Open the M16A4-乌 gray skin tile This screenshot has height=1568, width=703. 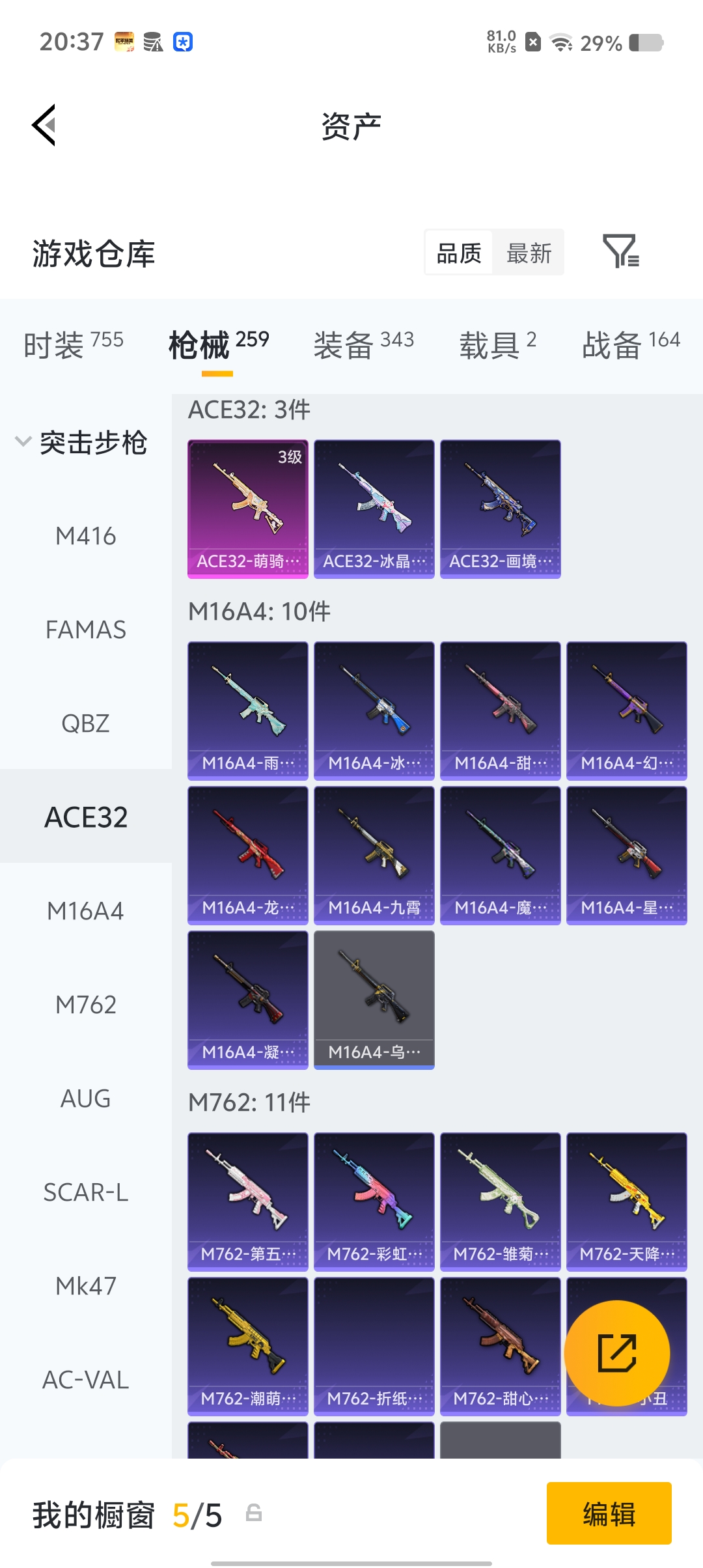coord(374,1000)
